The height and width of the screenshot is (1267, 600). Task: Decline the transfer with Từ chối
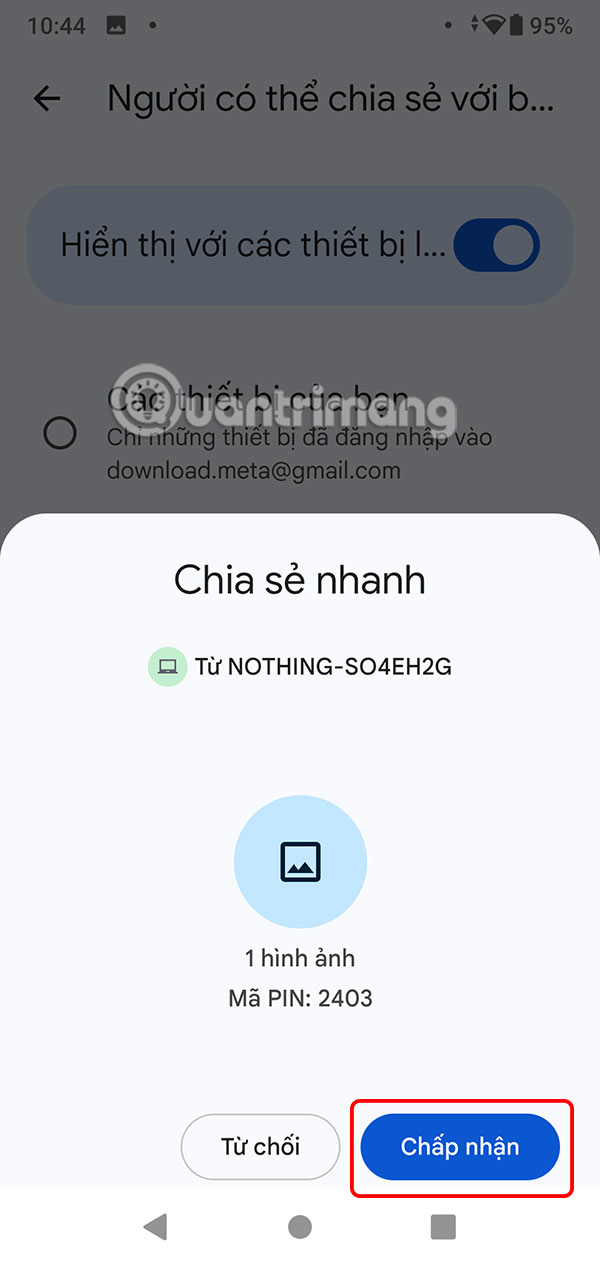pos(260,1146)
